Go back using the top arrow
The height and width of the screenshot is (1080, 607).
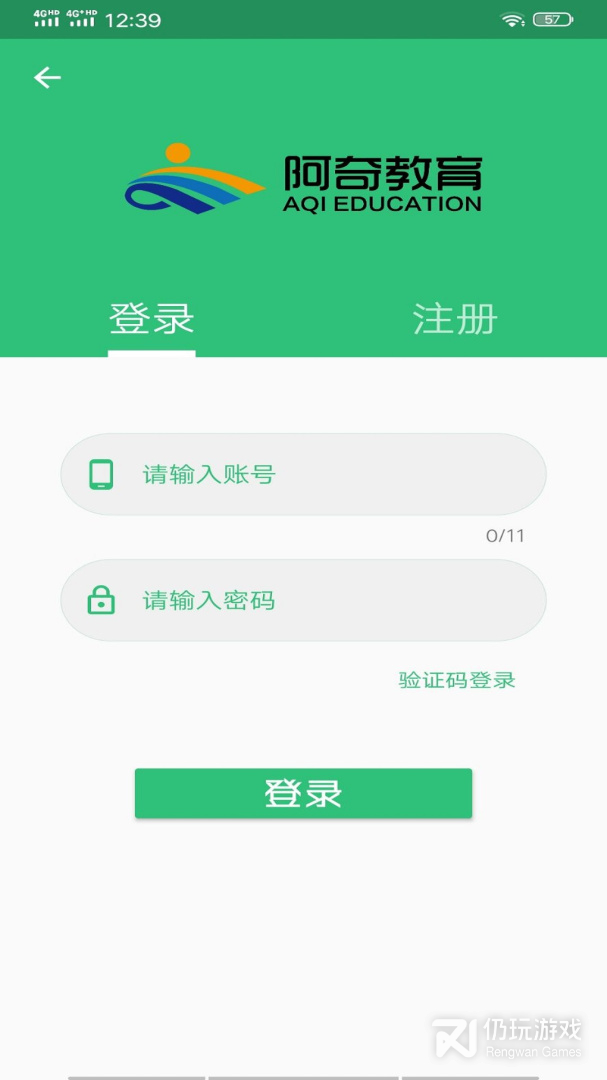point(47,78)
